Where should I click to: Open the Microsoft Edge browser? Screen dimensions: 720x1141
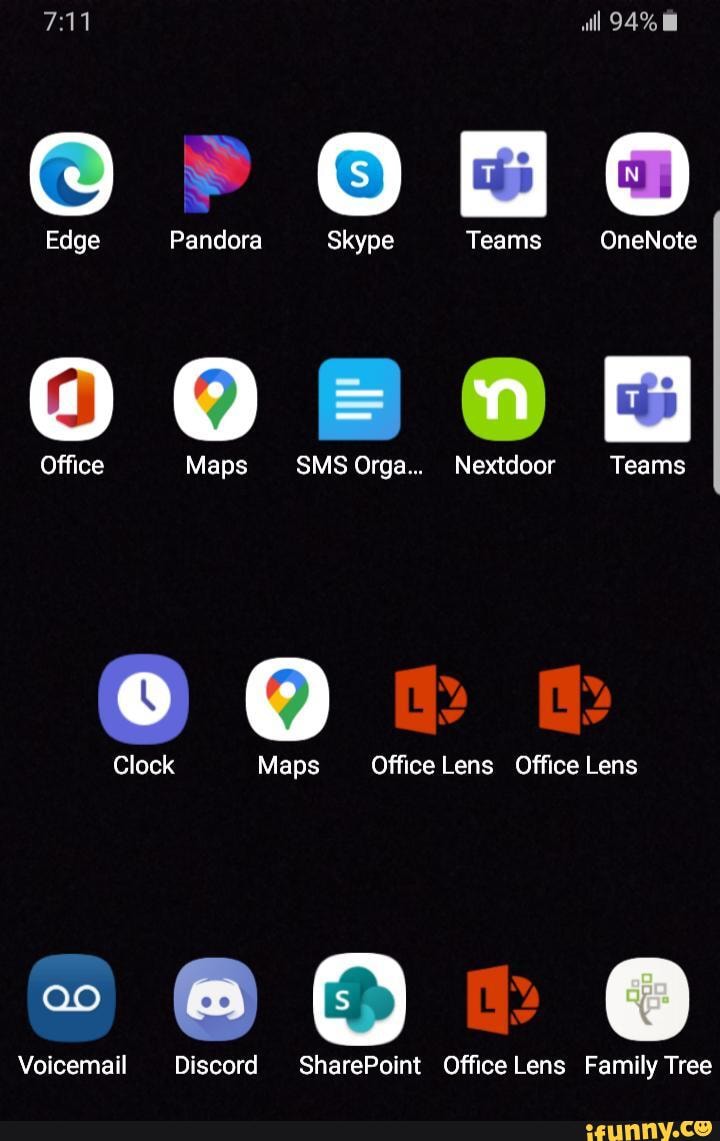click(x=71, y=173)
